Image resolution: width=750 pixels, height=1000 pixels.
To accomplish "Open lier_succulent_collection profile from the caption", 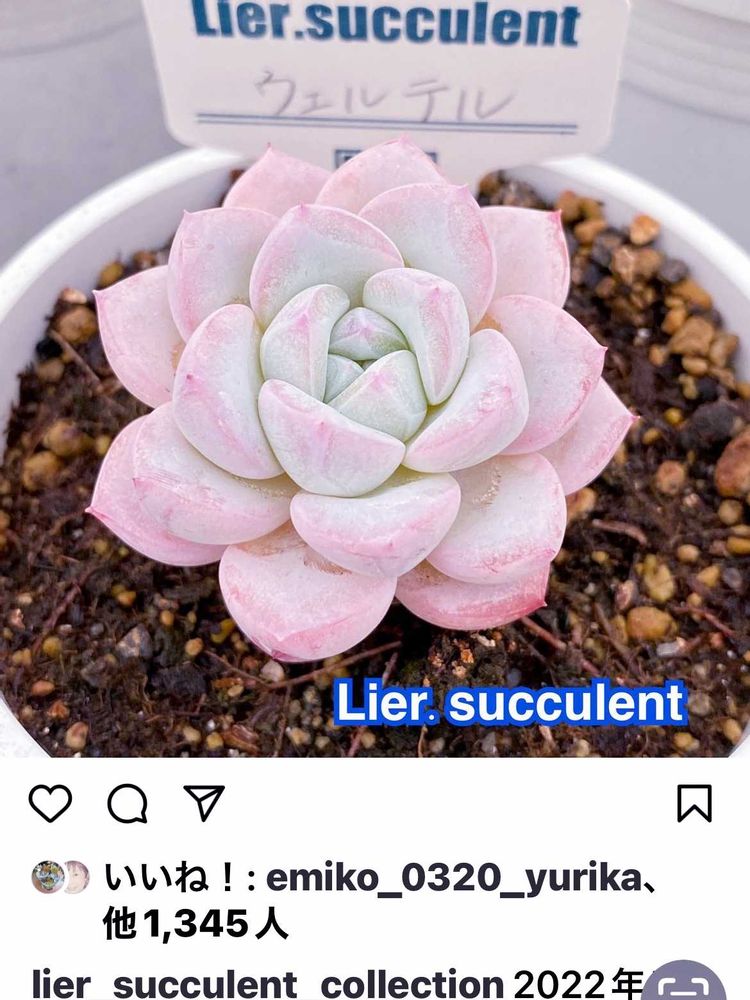I will point(268,985).
